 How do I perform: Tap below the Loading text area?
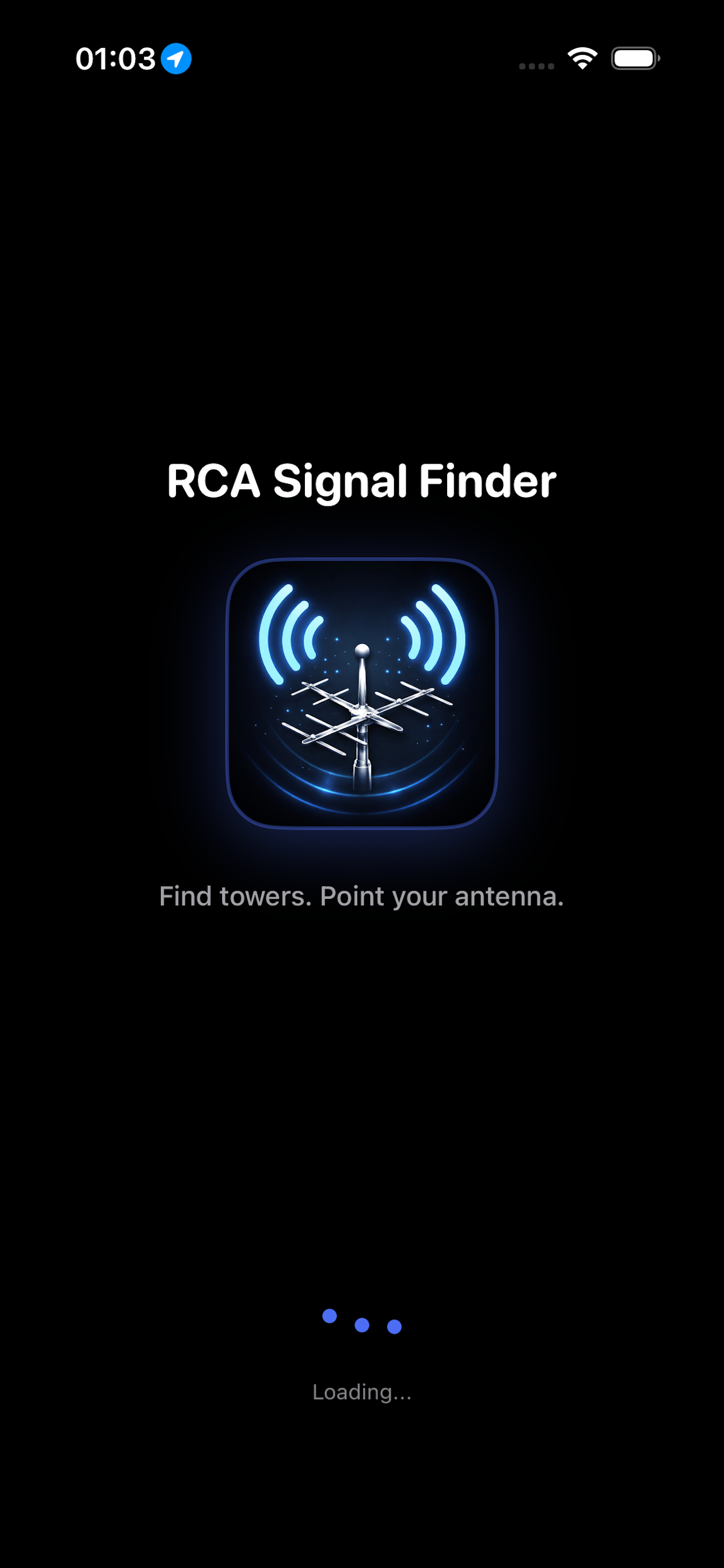(x=362, y=1461)
